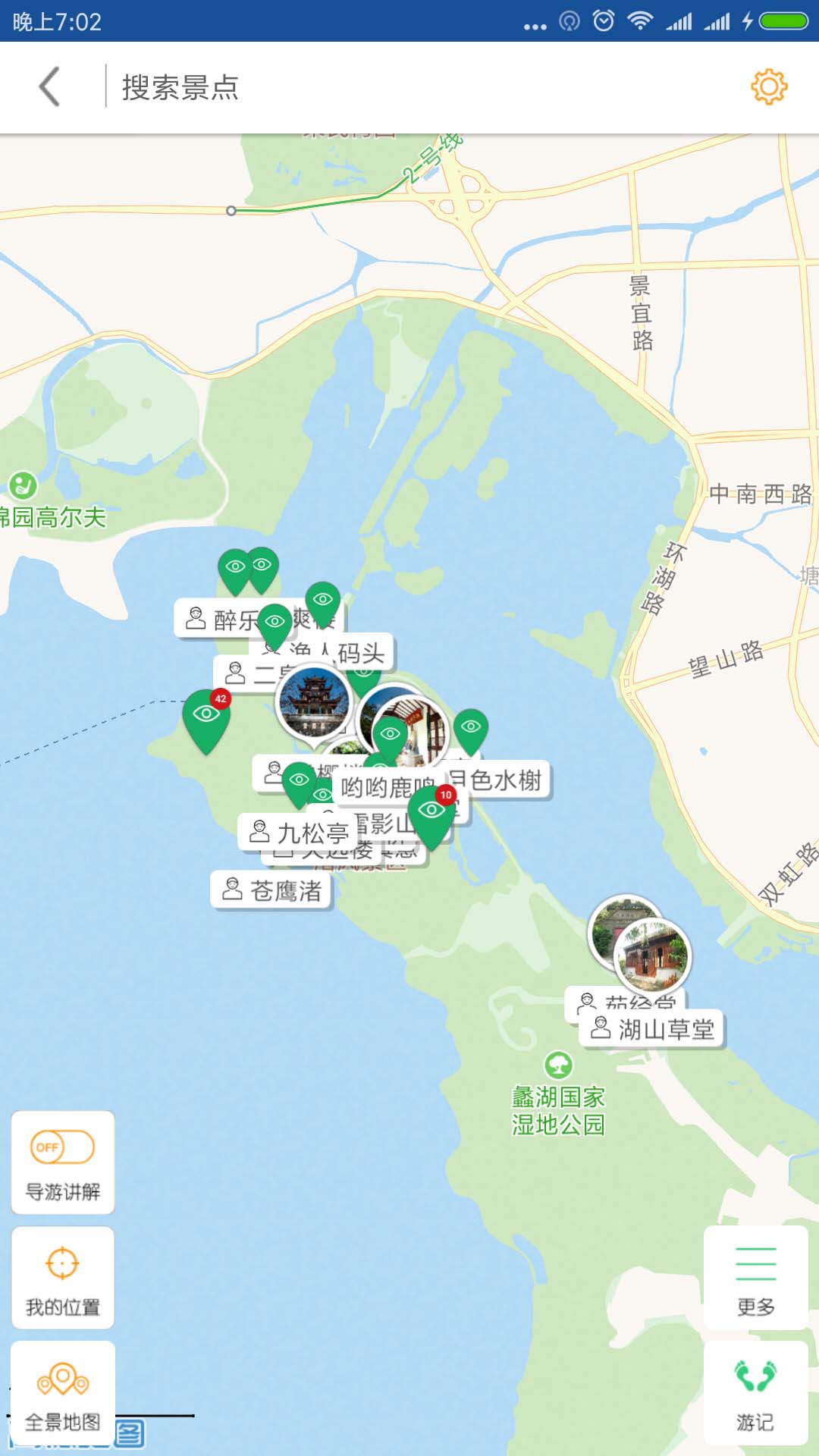Tap the green marker with badge 42
This screenshot has height=1456, width=819.
(206, 717)
